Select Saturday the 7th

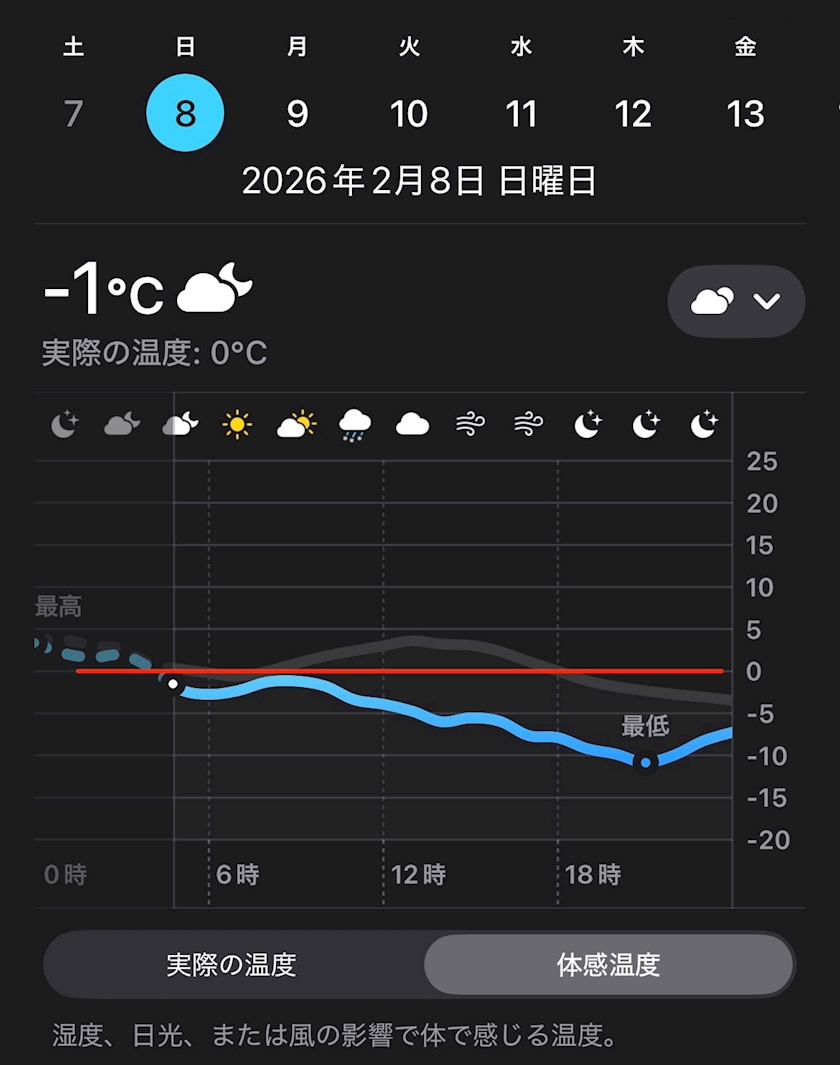tap(73, 113)
